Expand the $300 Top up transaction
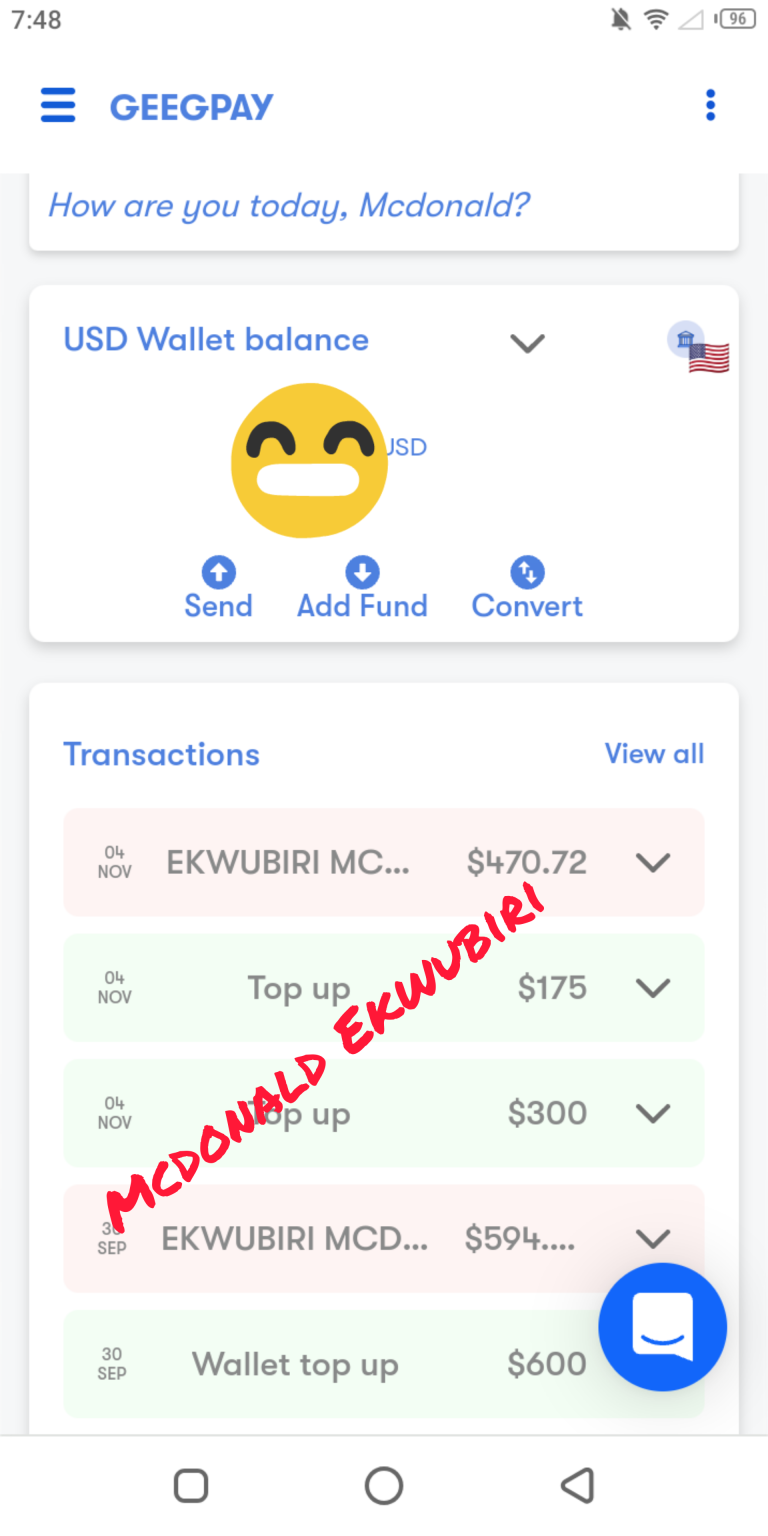This screenshot has height=1536, width=768. 653,1113
